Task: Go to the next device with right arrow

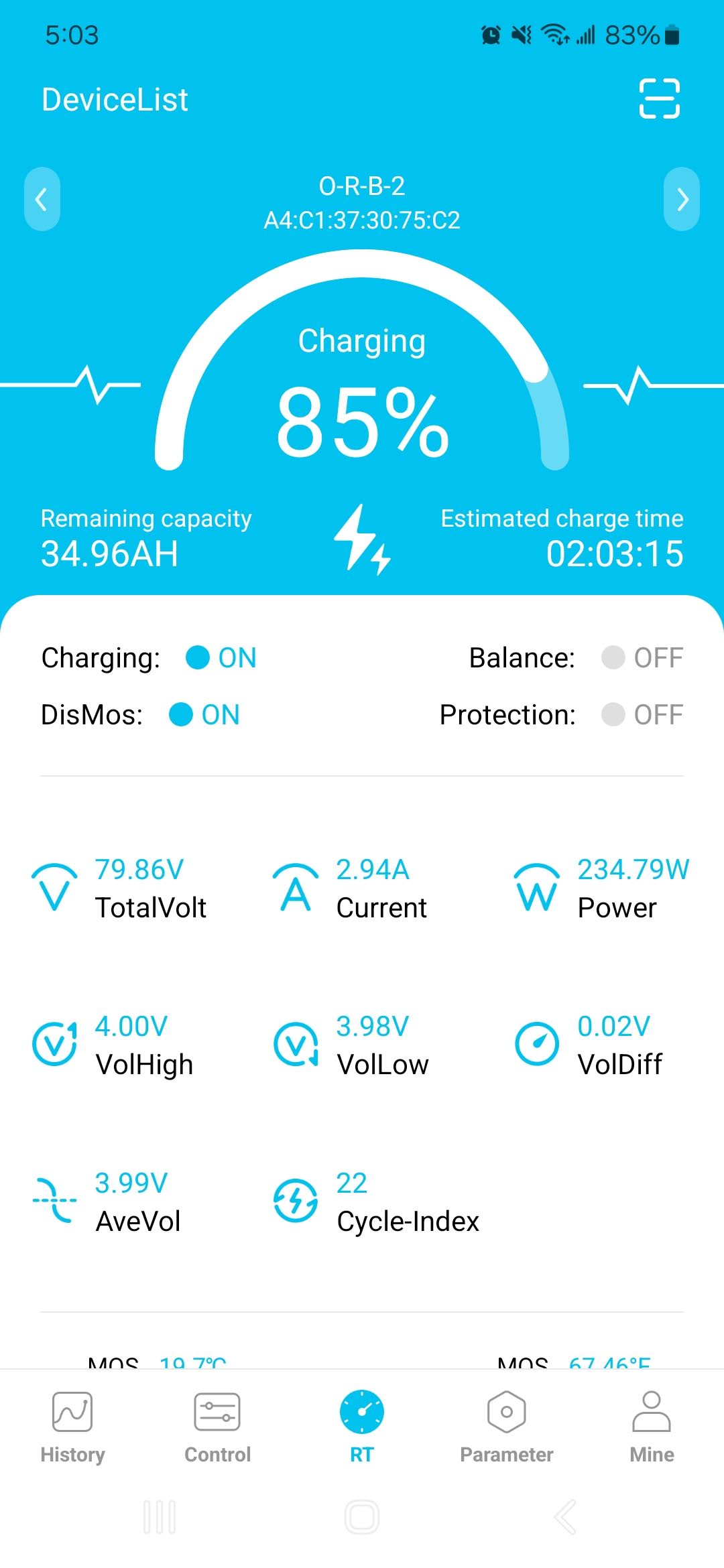Action: [x=682, y=199]
